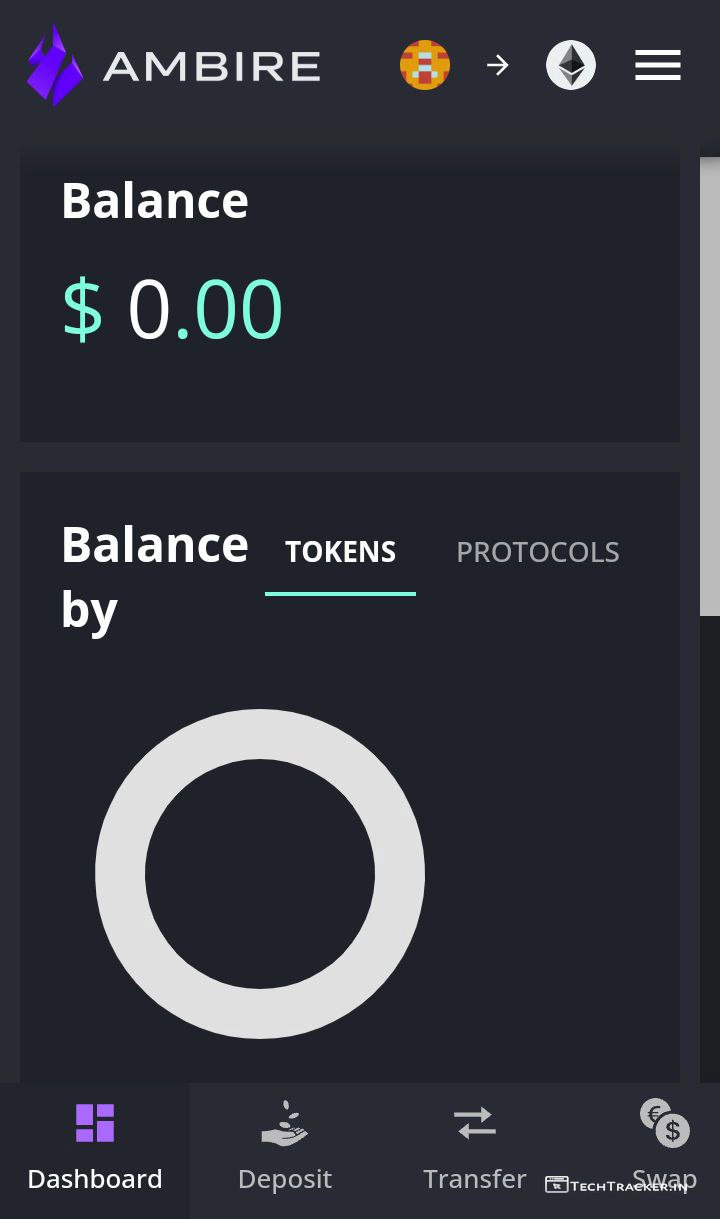
Task: Open the Transfer section
Action: [475, 1148]
